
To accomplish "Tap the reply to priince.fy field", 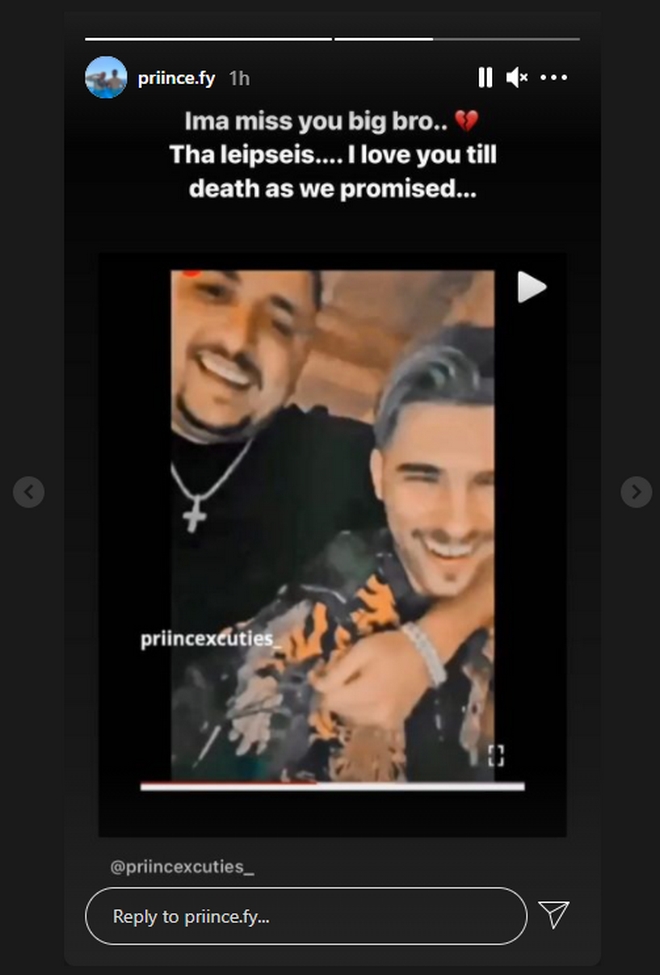I will 305,916.
